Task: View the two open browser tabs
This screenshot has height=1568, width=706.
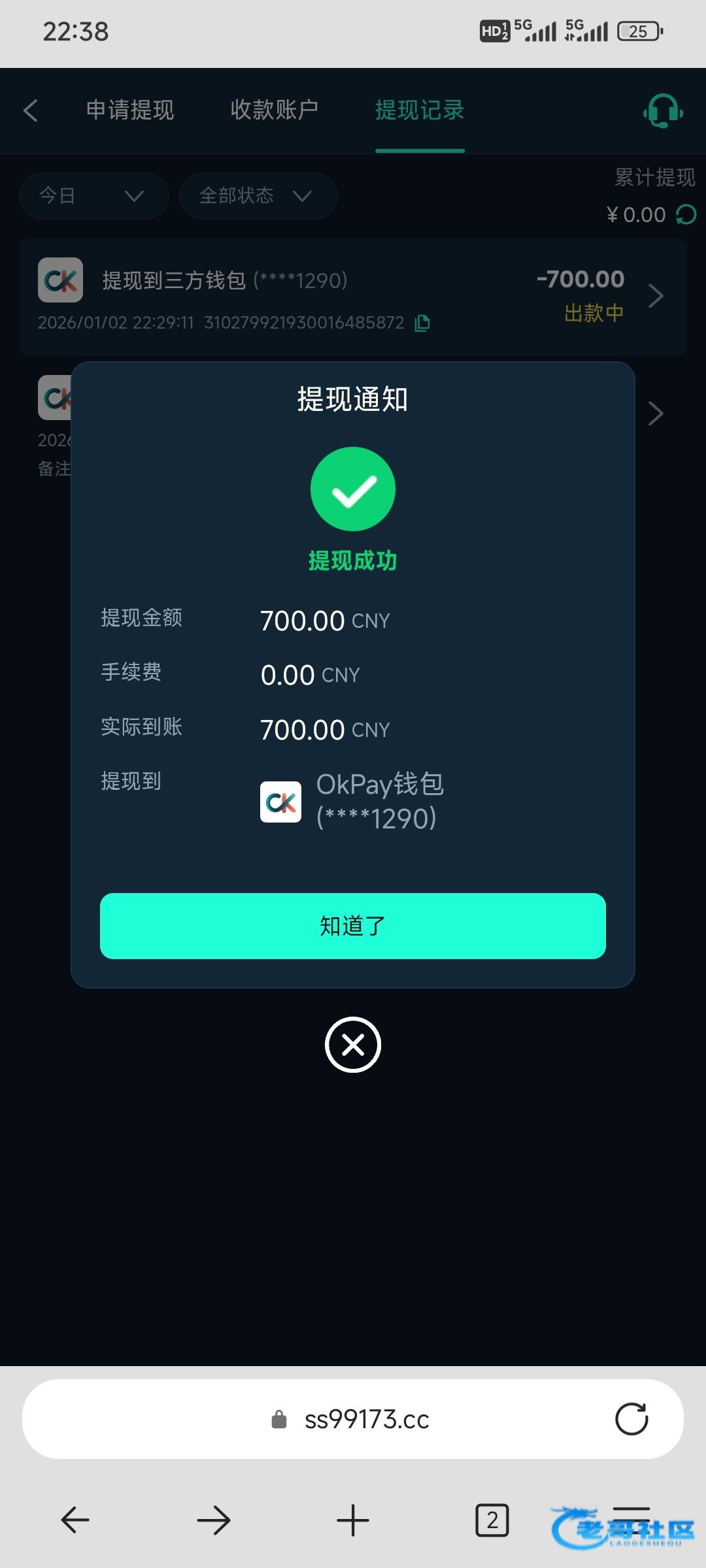Action: tap(492, 1520)
